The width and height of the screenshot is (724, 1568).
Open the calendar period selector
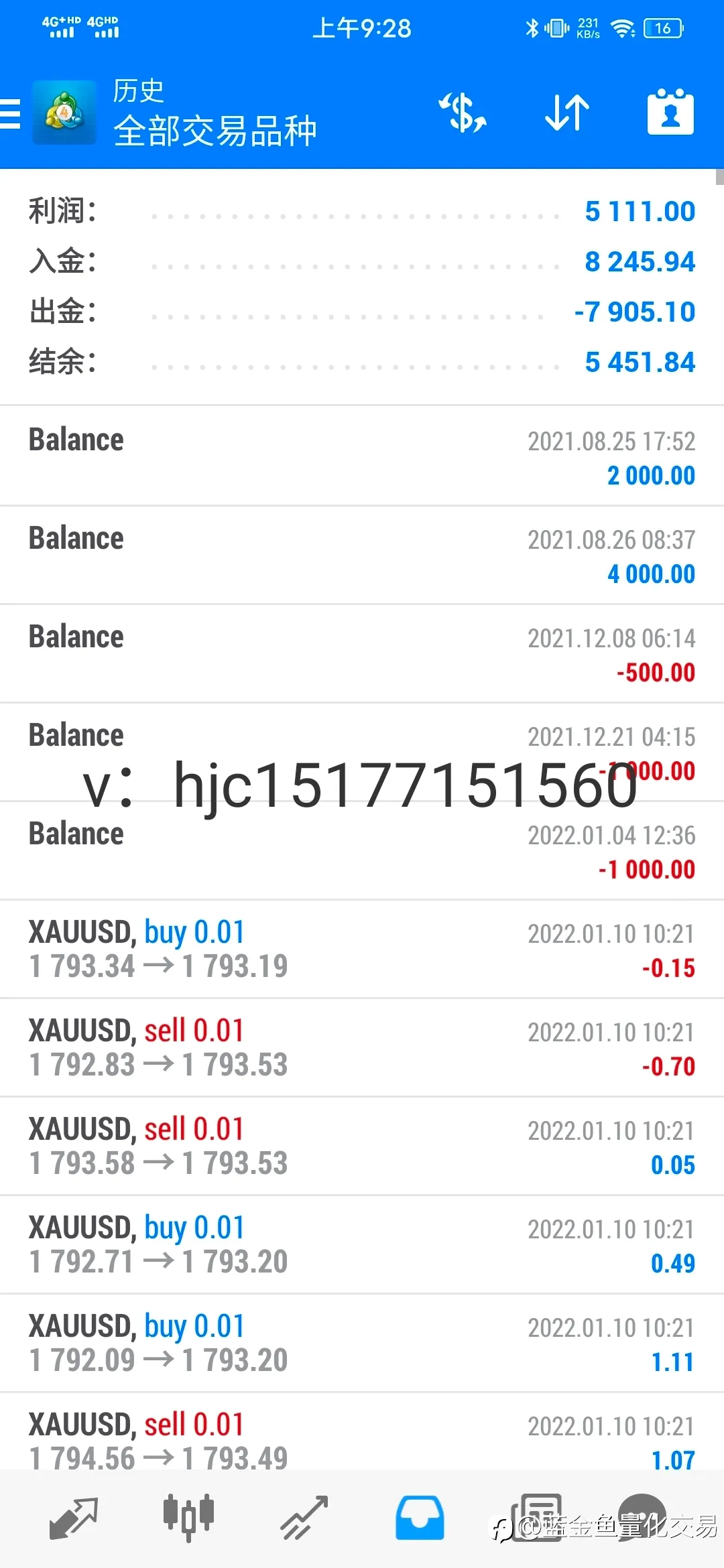[x=670, y=112]
